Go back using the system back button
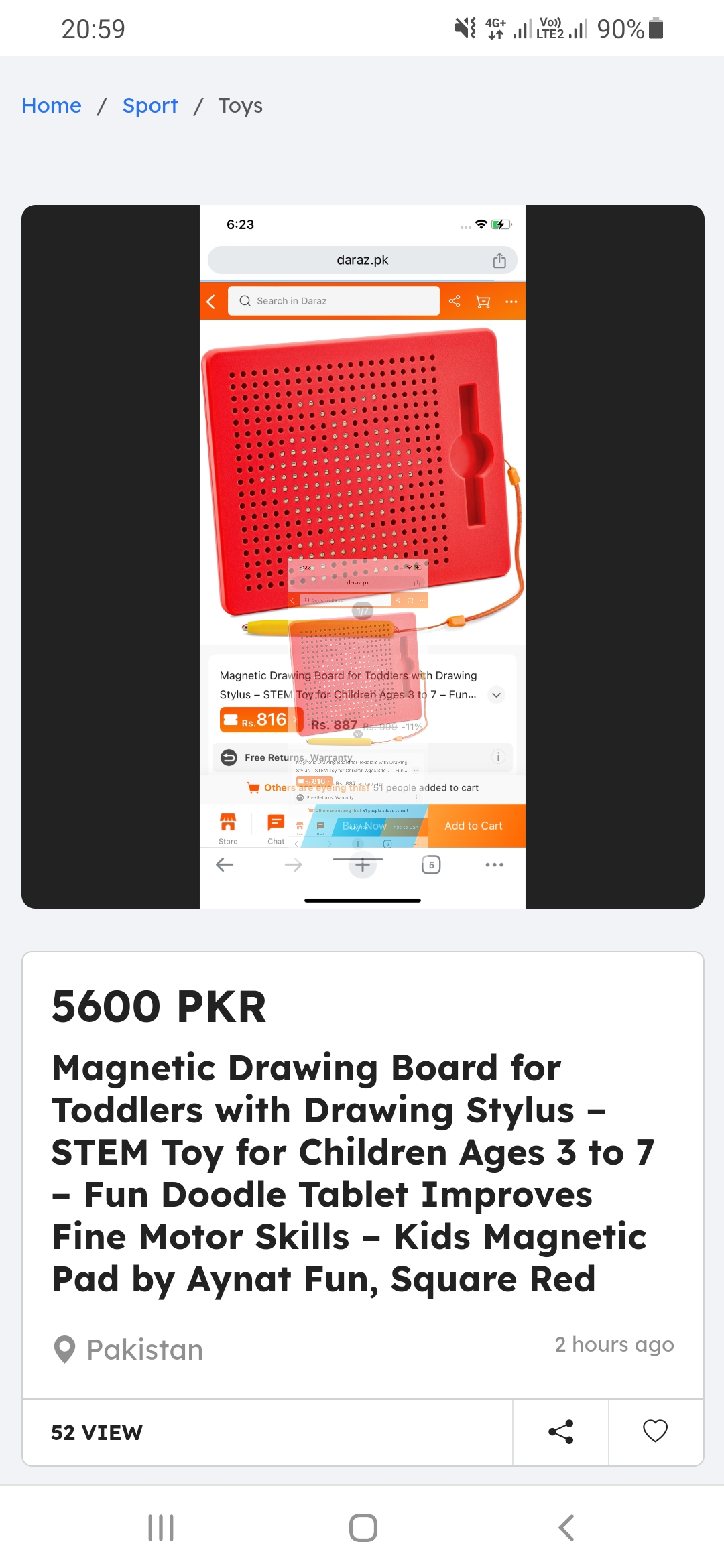The width and height of the screenshot is (724, 1568). (x=566, y=1528)
